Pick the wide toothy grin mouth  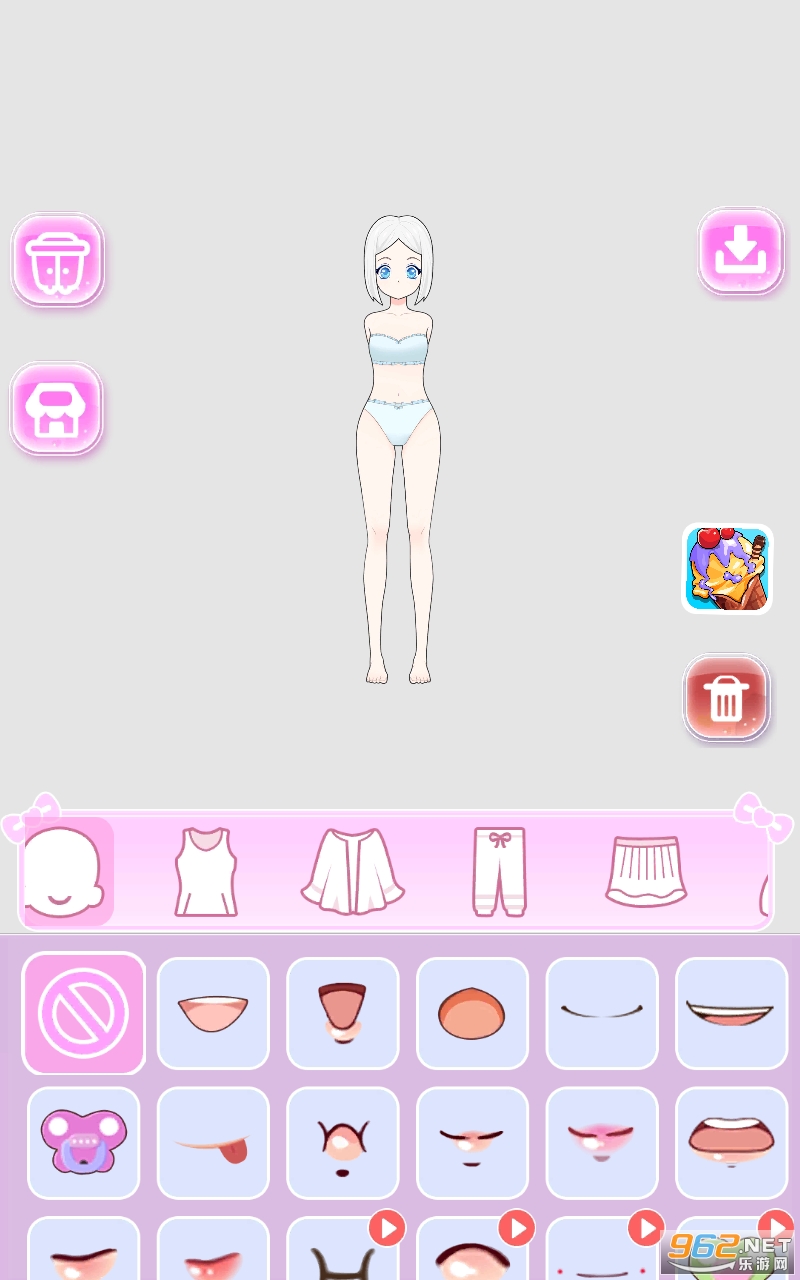tap(731, 1013)
